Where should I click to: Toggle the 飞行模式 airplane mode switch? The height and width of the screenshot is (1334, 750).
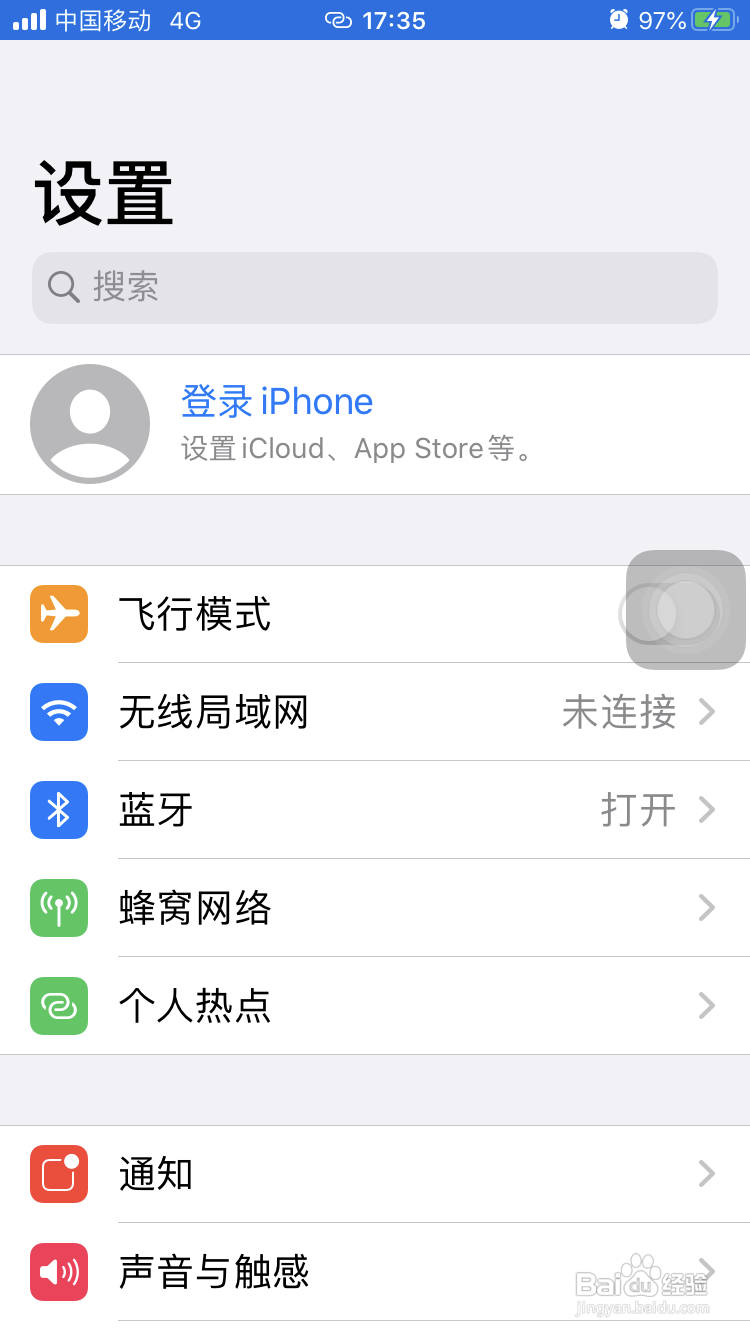pos(684,610)
